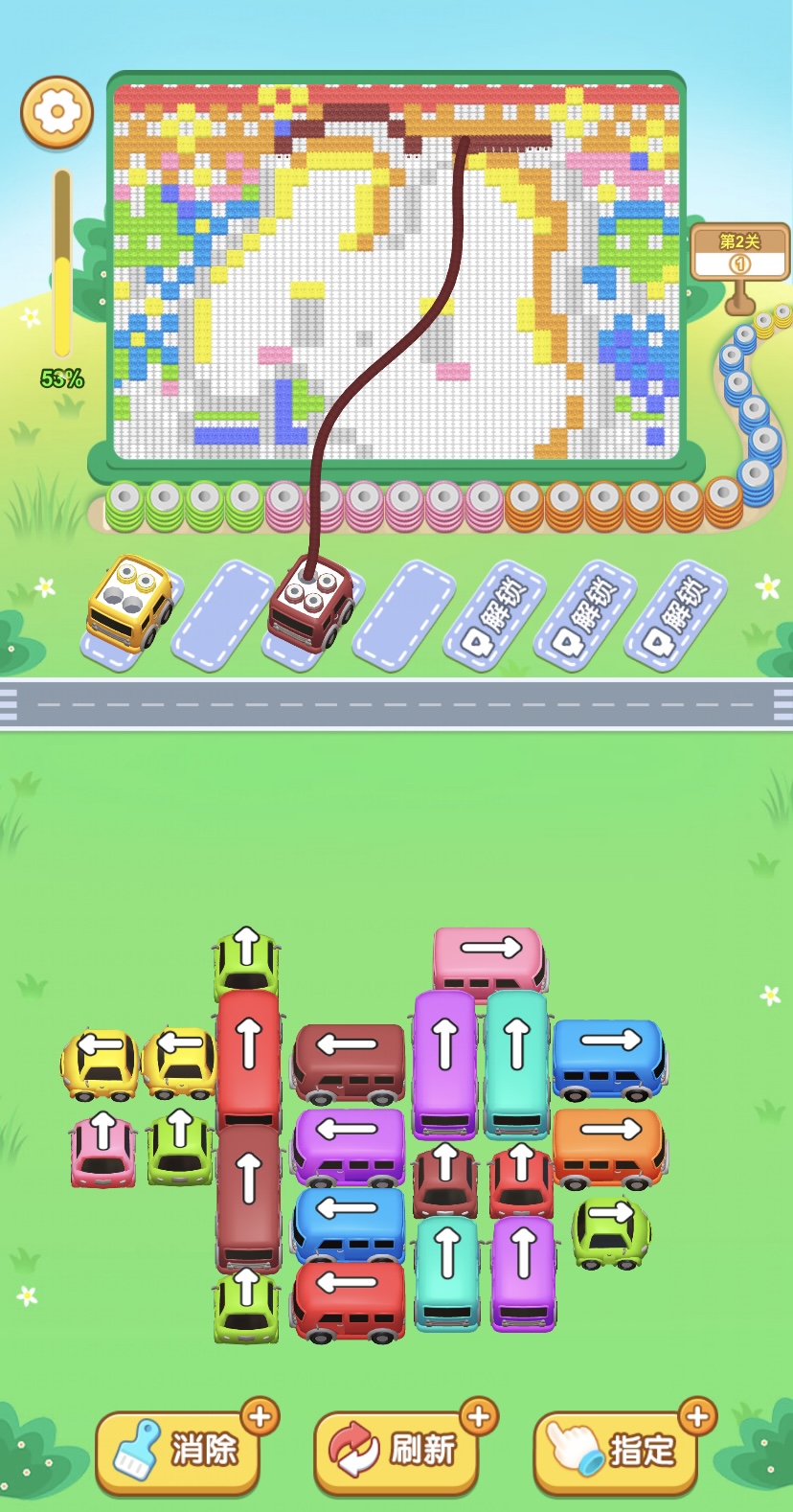Select the blue bus pointing left
Image resolution: width=793 pixels, height=1512 pixels.
pos(350,1222)
